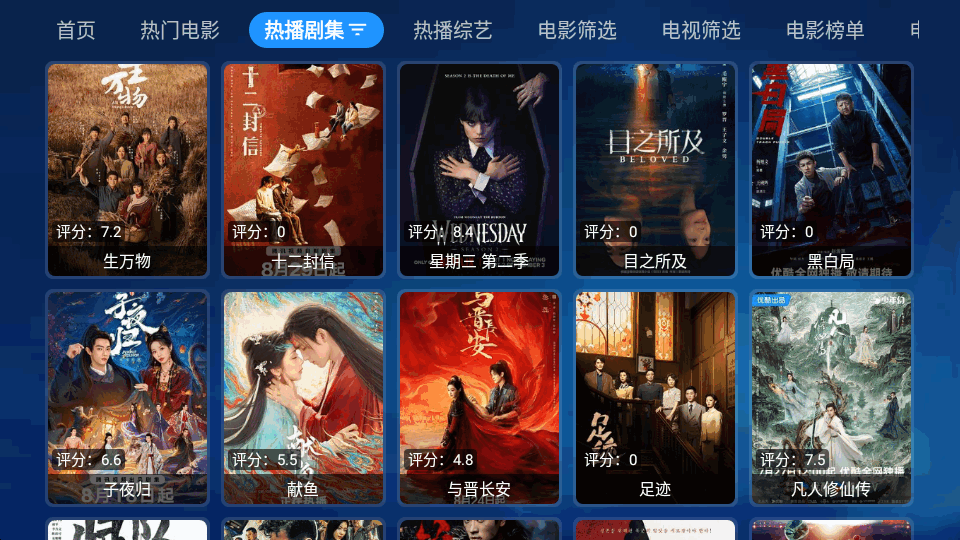
Task: Open 凡人修仙传 series page
Action: click(x=831, y=398)
